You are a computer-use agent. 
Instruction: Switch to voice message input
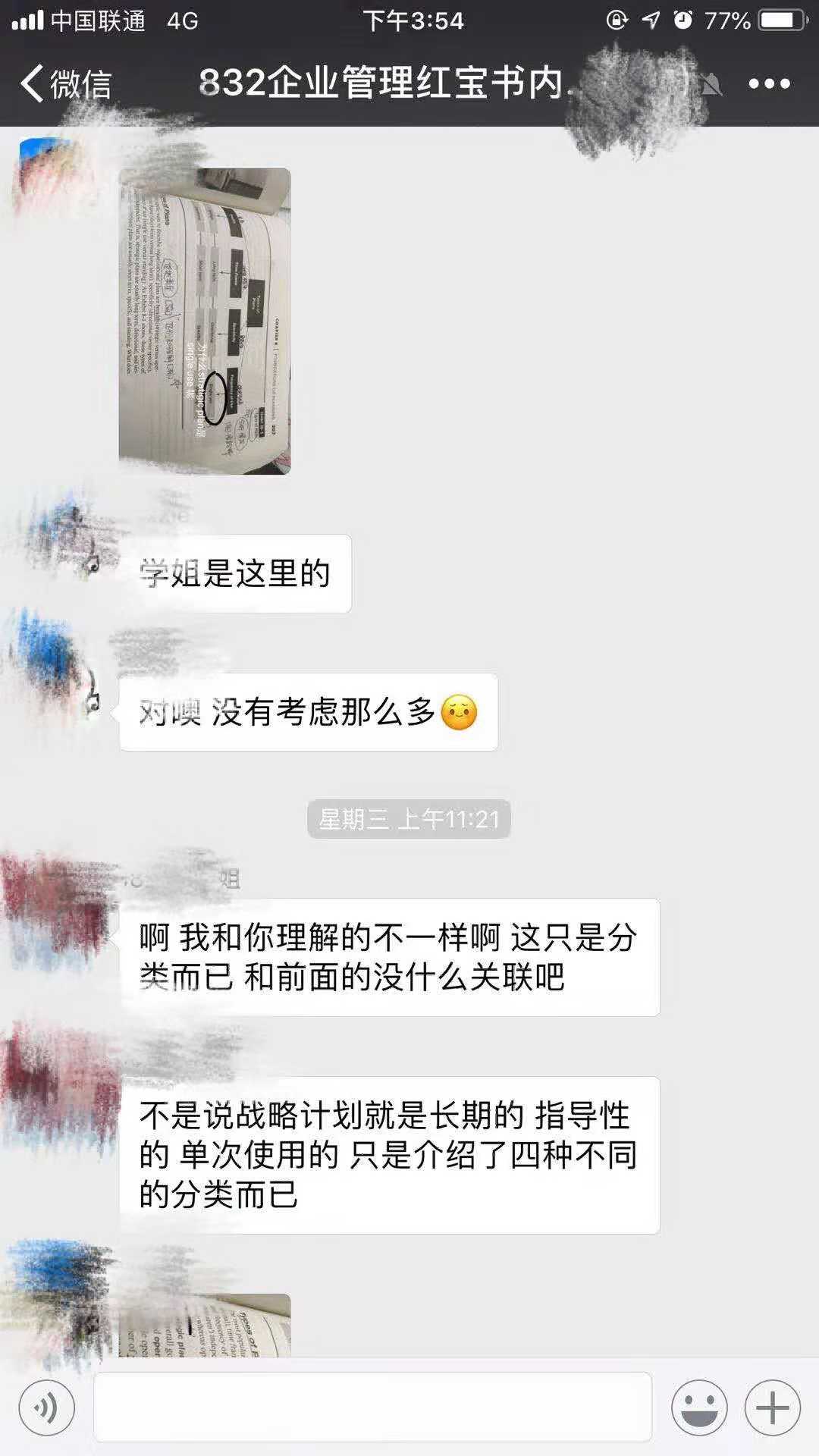point(47,1408)
